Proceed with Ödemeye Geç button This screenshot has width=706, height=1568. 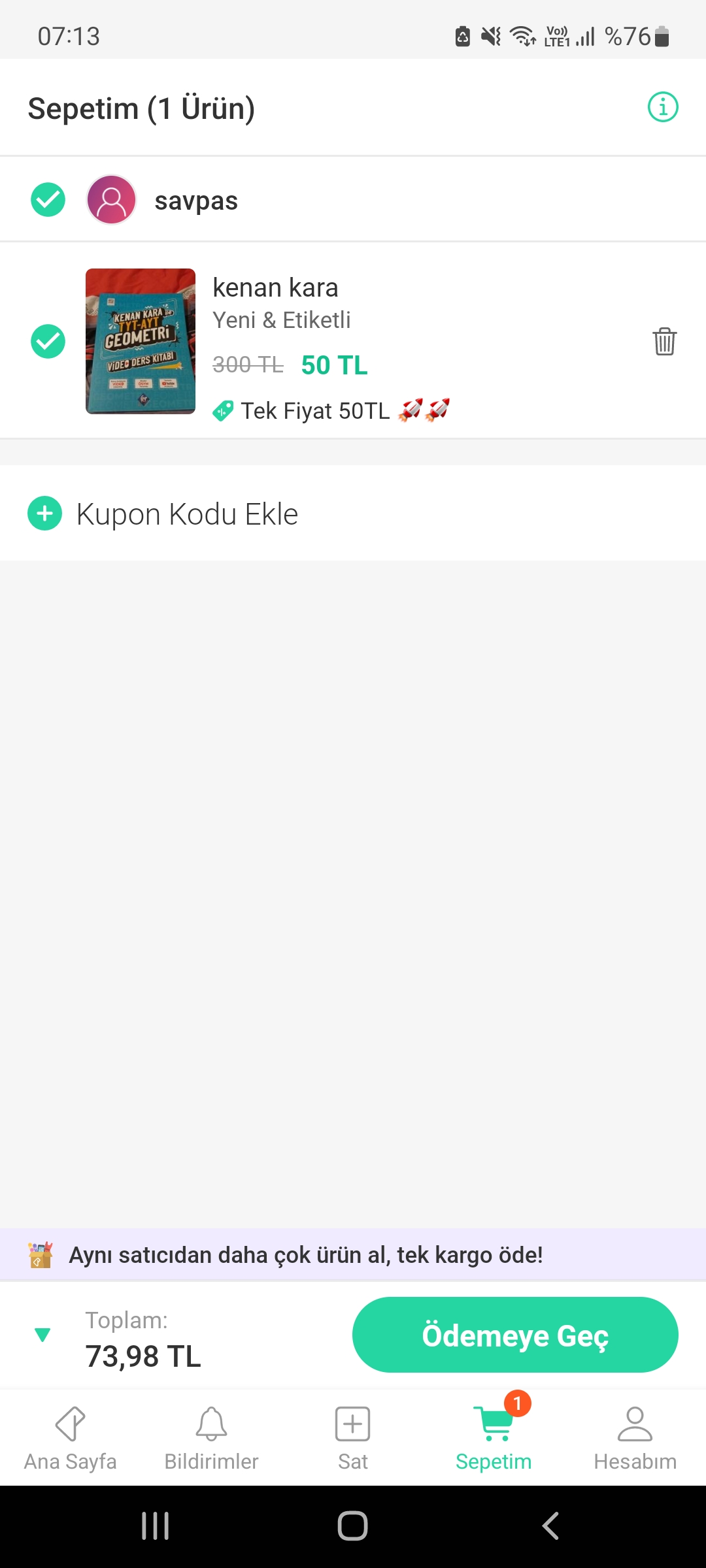tap(515, 1335)
